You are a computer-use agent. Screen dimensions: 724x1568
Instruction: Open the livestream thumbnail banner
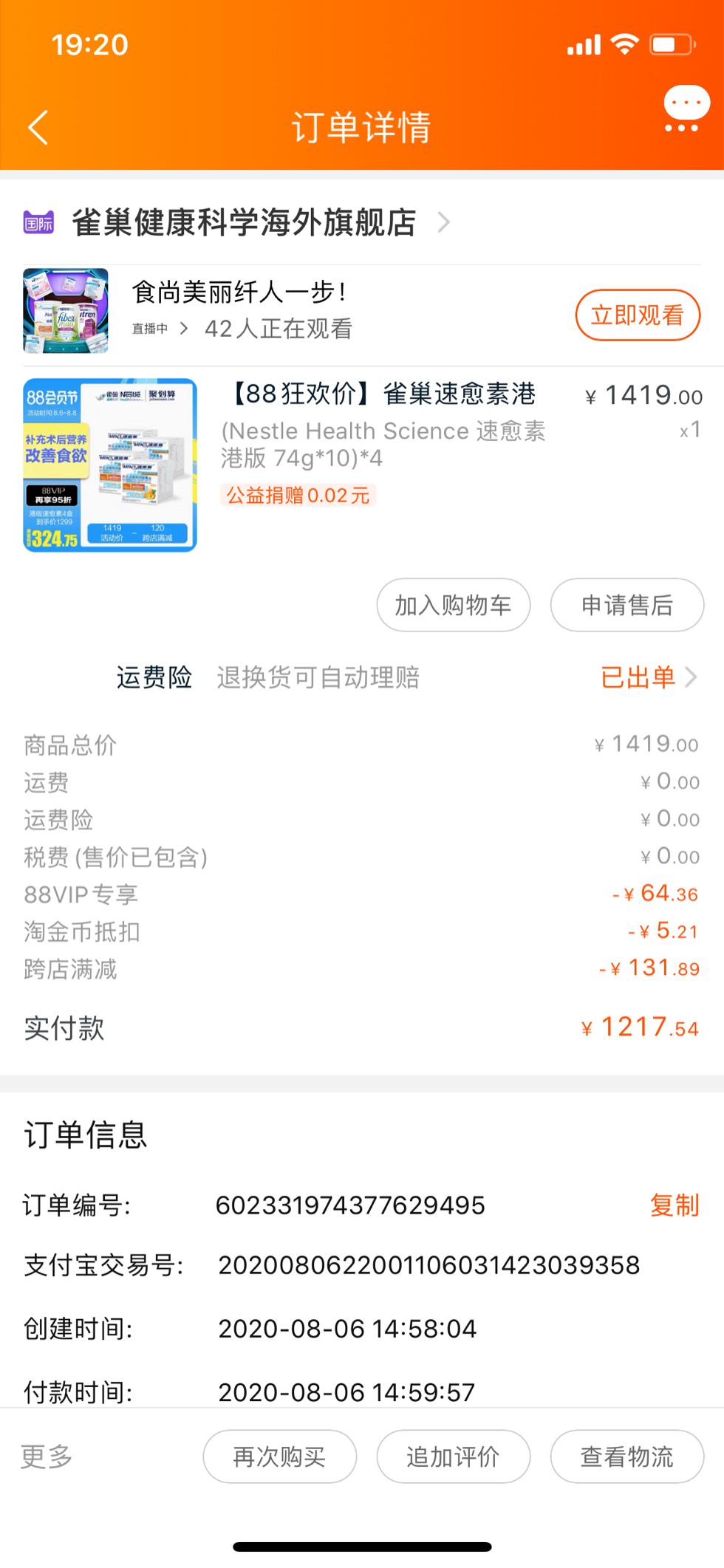[x=66, y=311]
